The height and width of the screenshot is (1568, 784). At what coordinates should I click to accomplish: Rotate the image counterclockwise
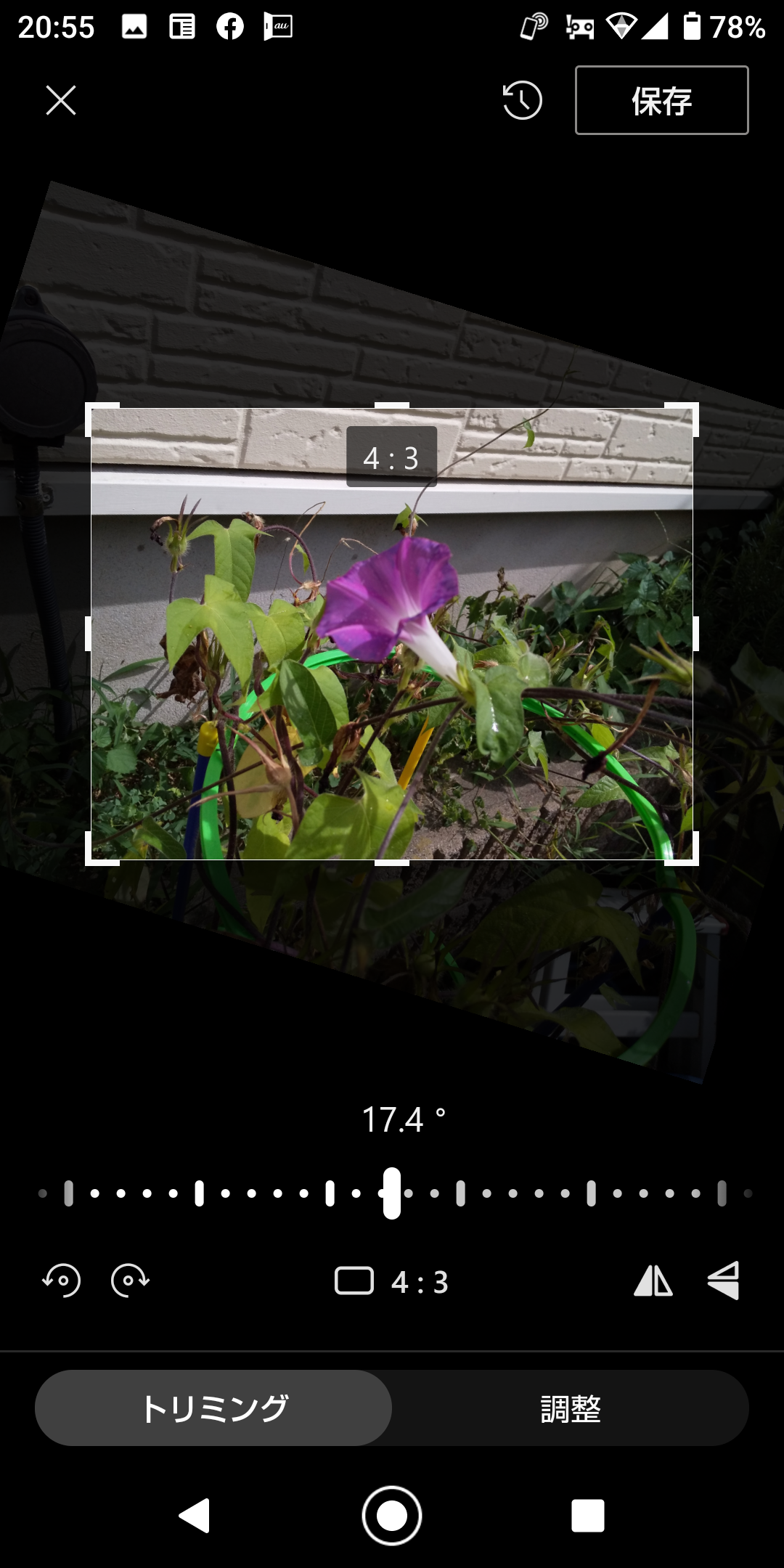[62, 1281]
